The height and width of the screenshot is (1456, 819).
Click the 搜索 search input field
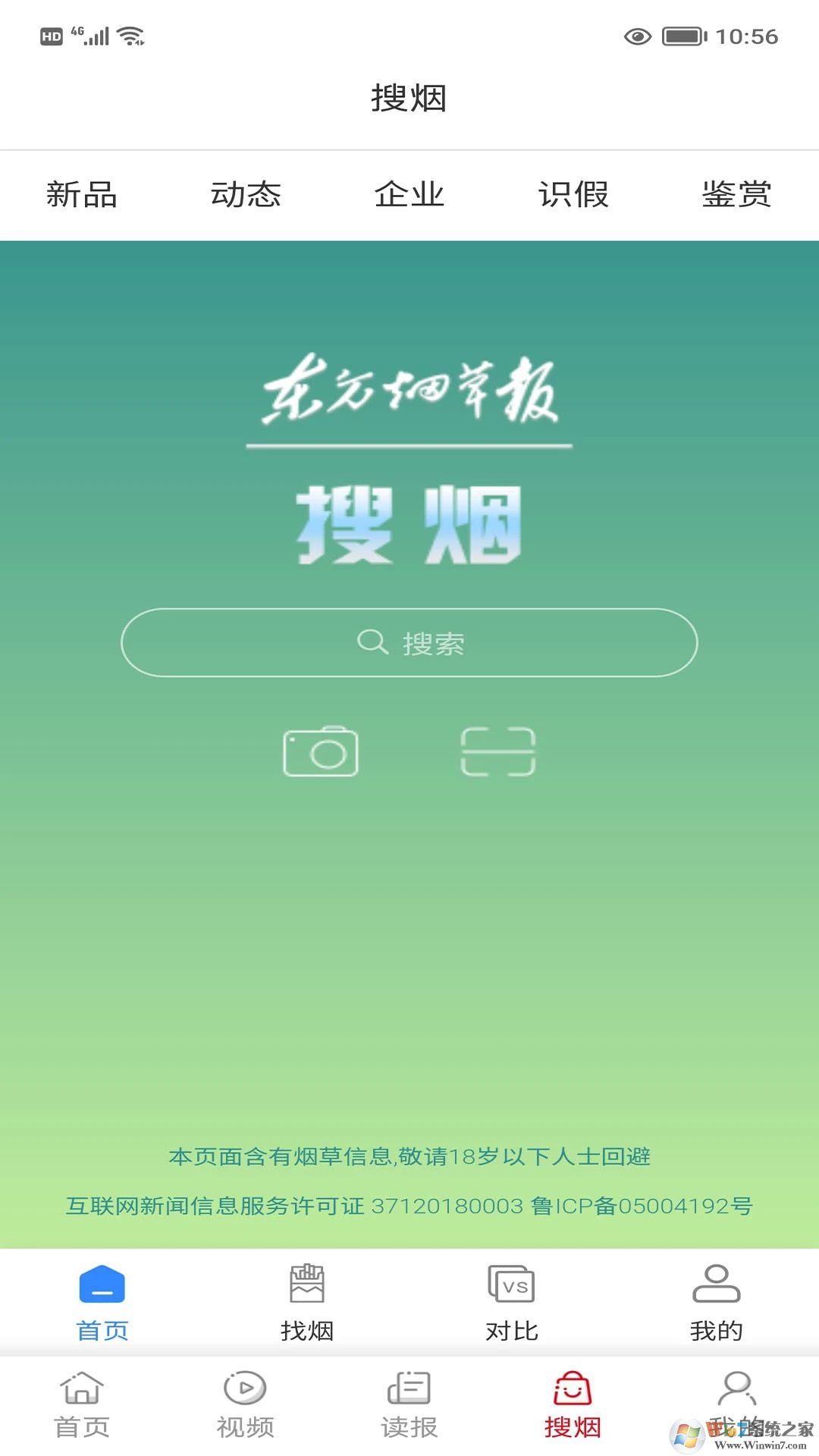pyautogui.click(x=409, y=642)
